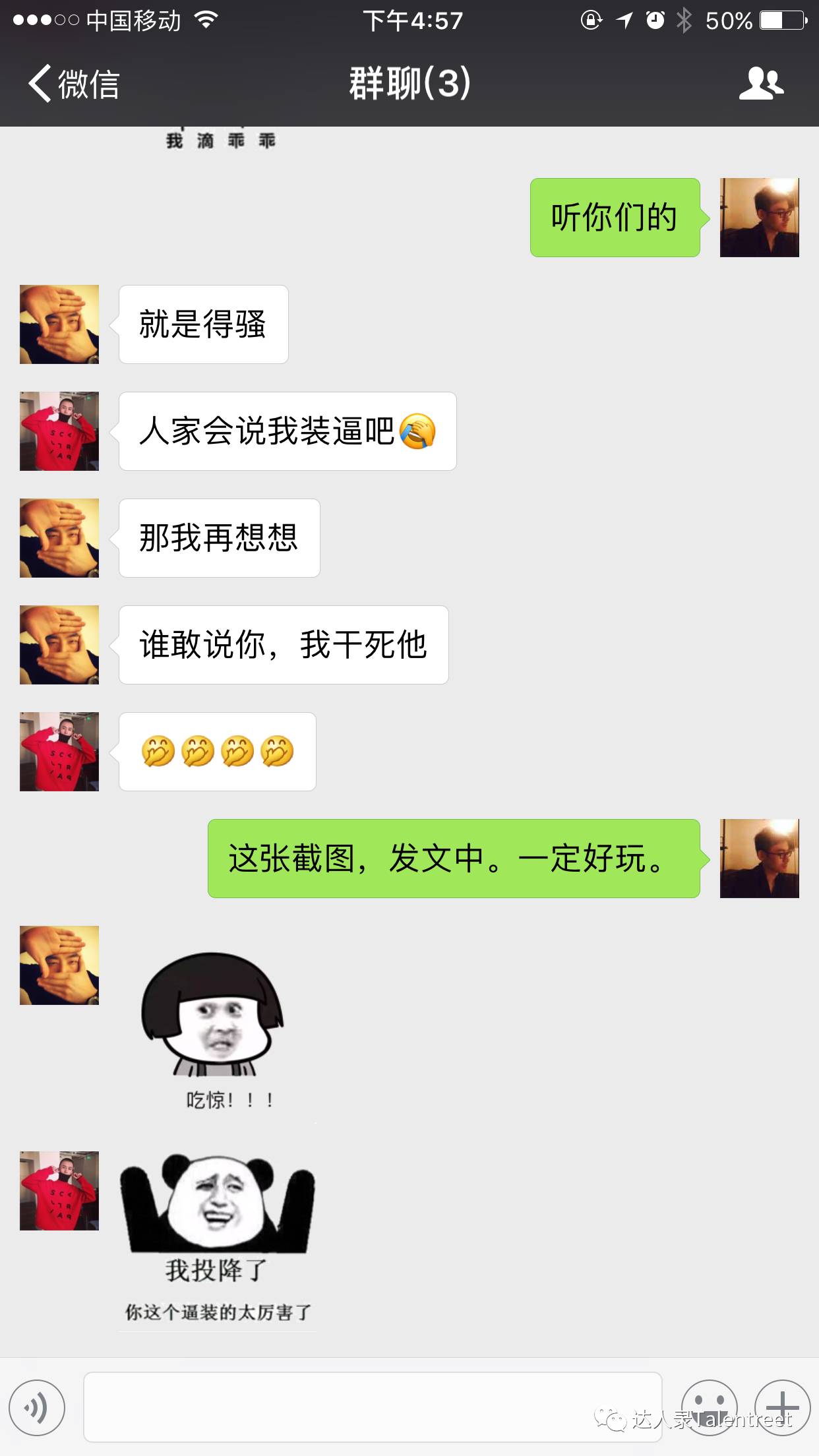The width and height of the screenshot is (819, 1456).
Task: Tap the 人家会说我装逼吧 message bubble
Action: click(x=287, y=430)
